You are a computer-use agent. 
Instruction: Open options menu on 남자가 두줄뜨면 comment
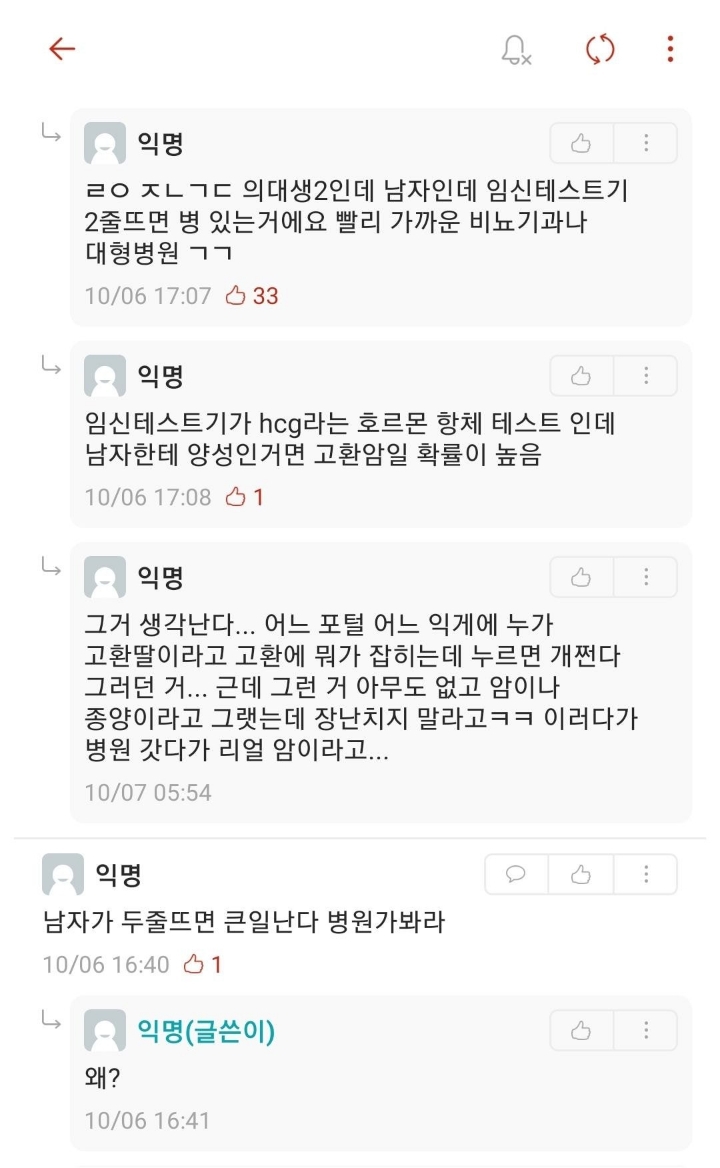648,874
